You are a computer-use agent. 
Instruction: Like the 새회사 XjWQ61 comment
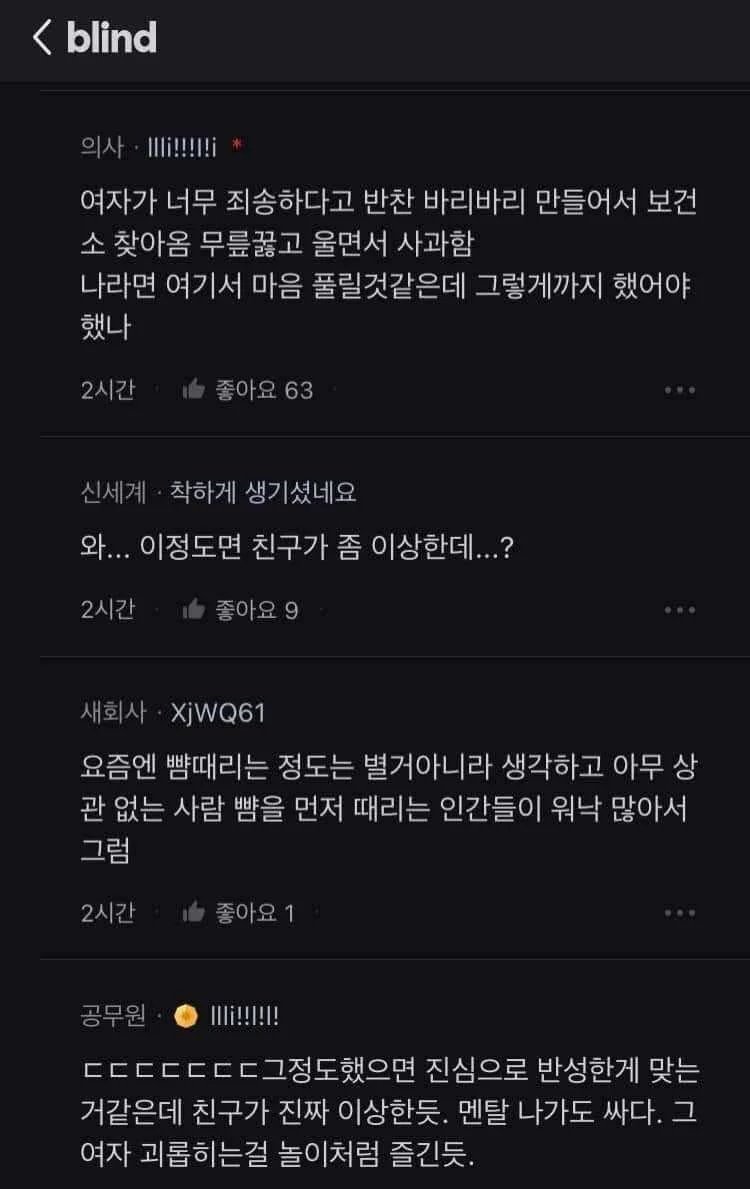tap(194, 912)
